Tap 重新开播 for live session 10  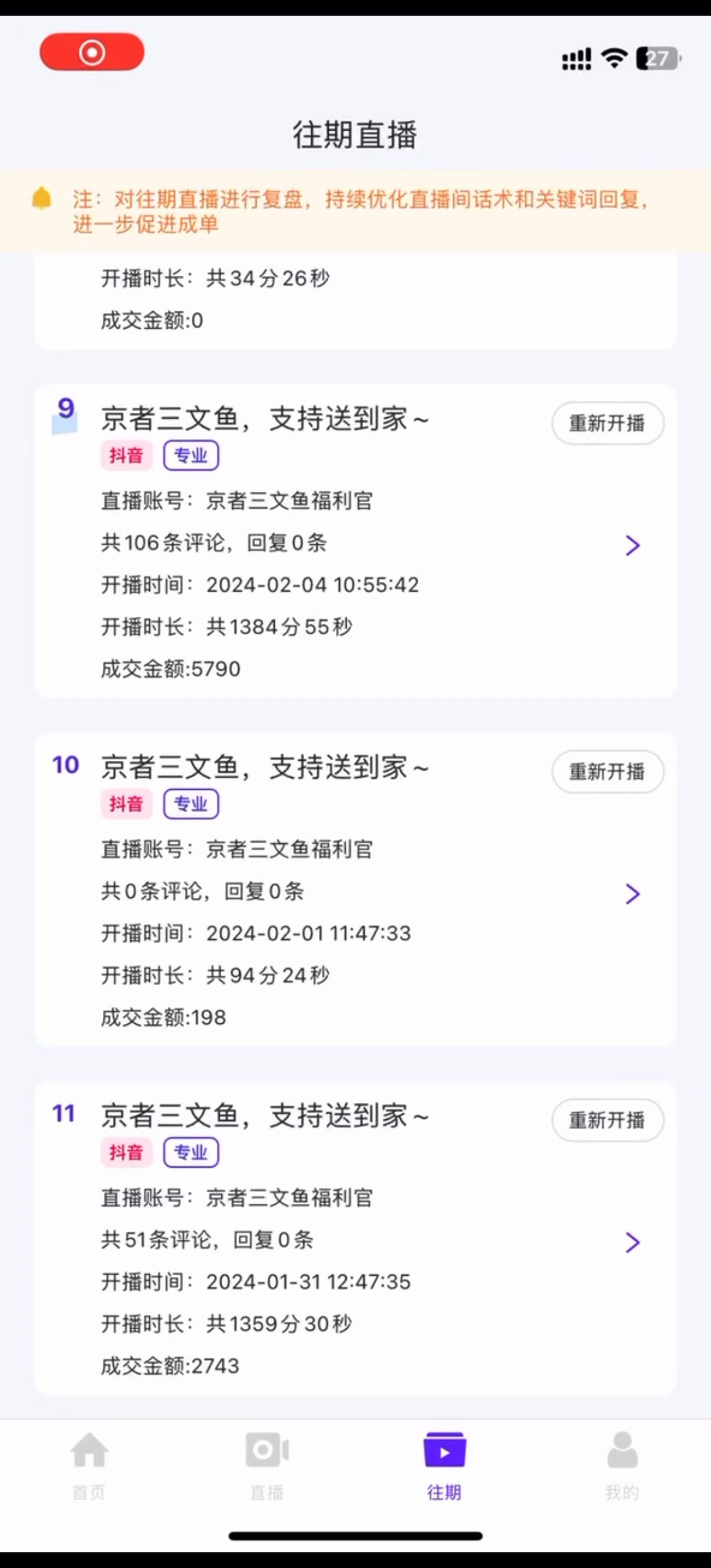[607, 771]
